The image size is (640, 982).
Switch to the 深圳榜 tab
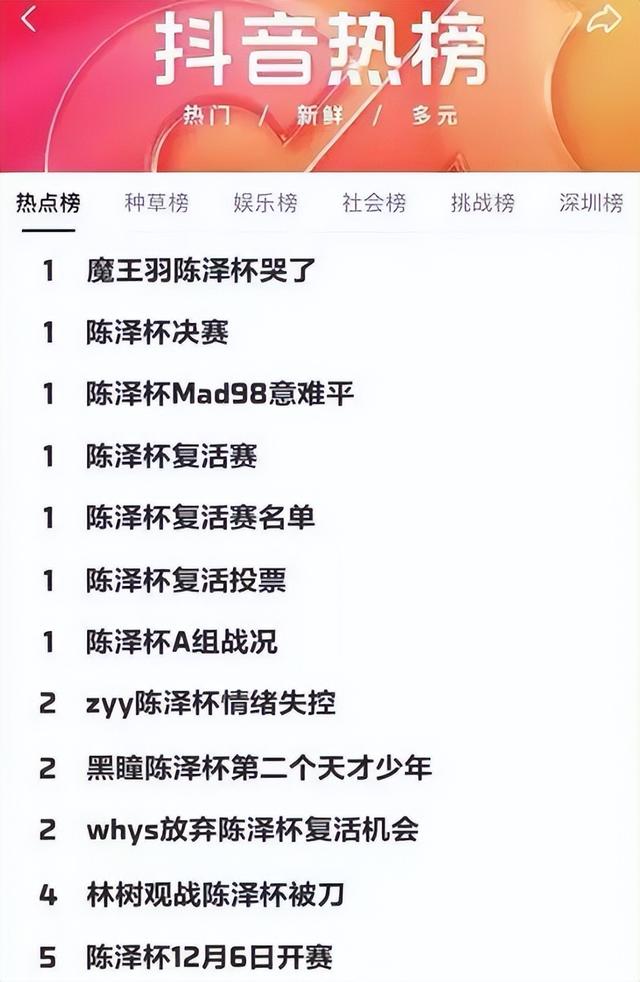pyautogui.click(x=591, y=203)
